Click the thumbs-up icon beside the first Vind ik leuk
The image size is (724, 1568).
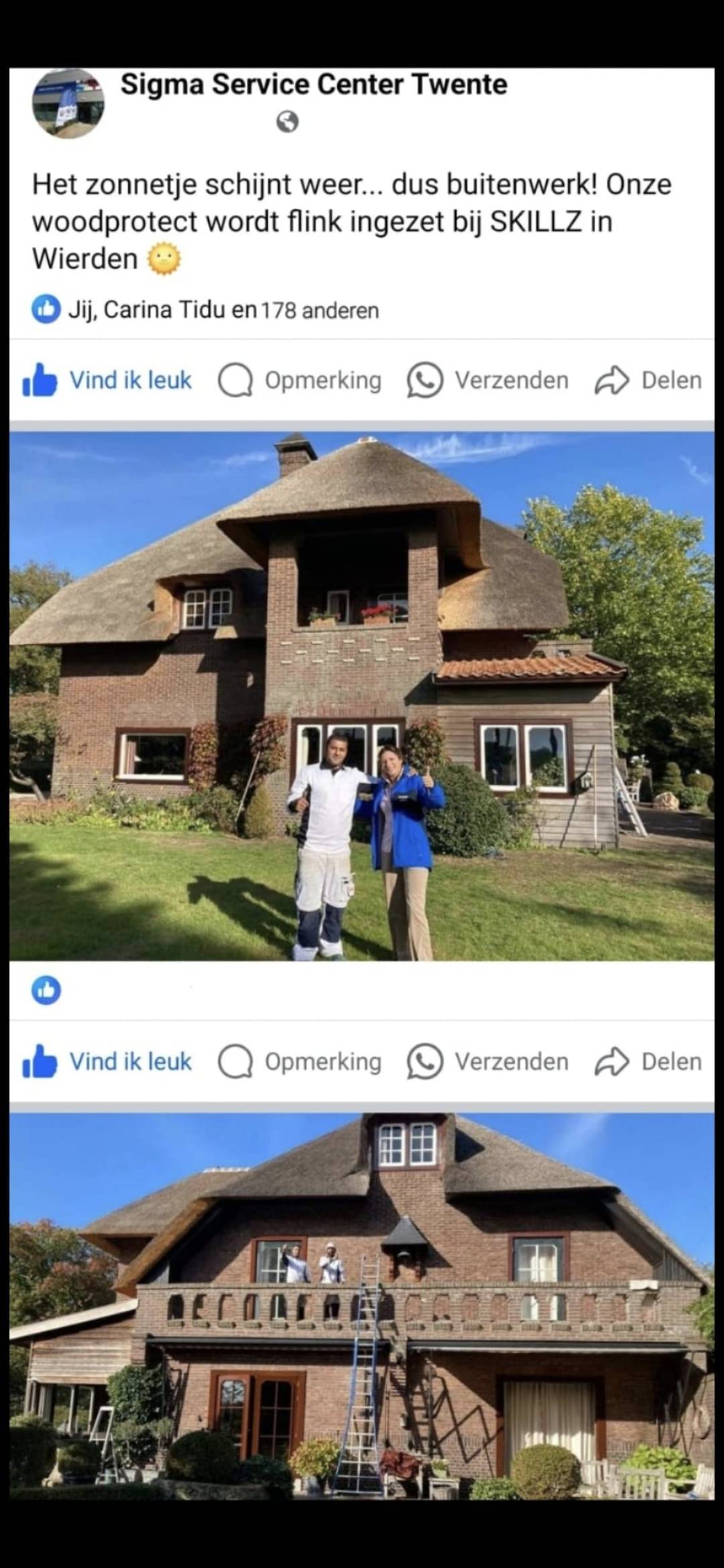pyautogui.click(x=39, y=380)
